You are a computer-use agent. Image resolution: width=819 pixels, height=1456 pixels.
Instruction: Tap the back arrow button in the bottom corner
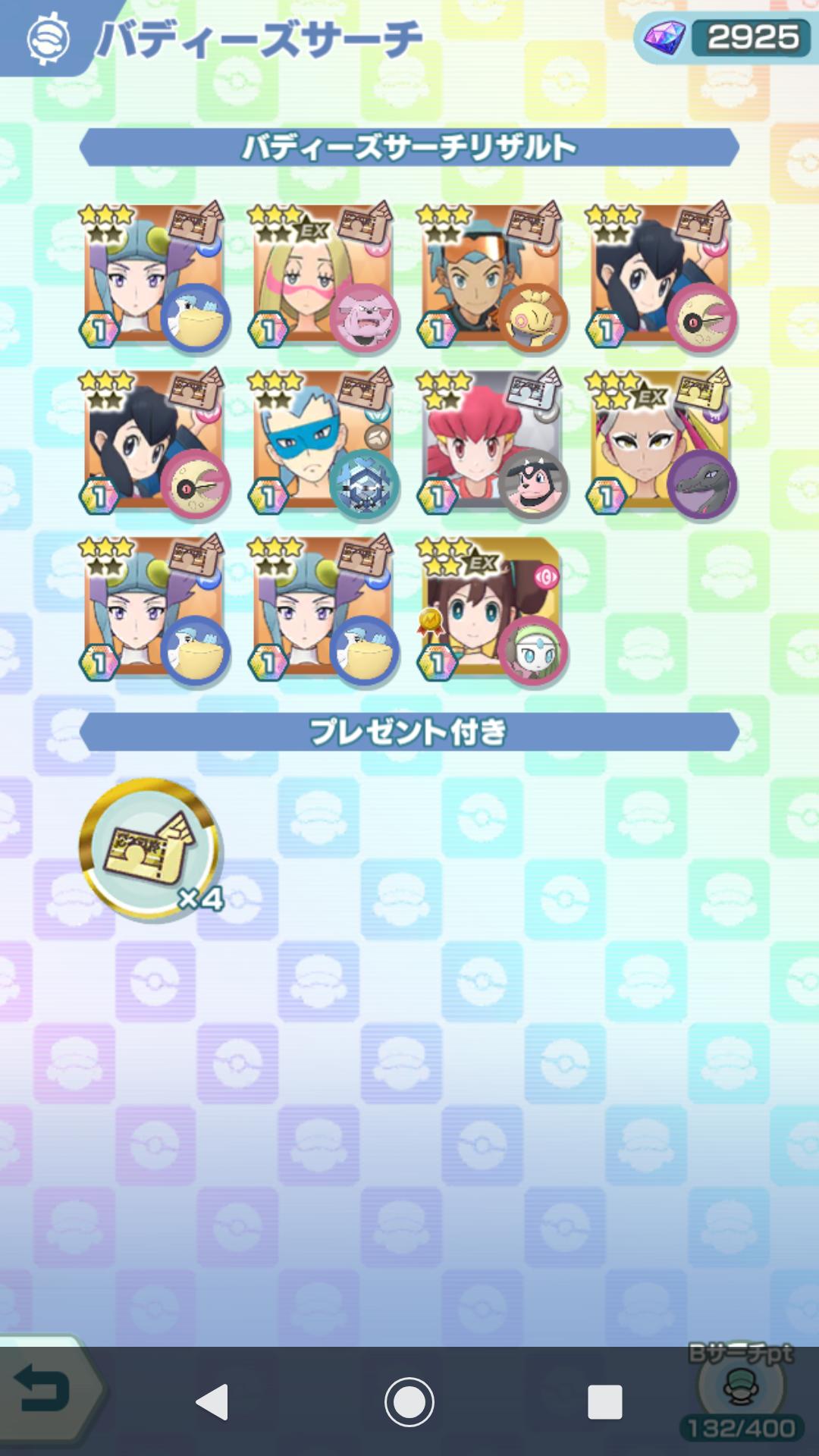click(45, 1392)
